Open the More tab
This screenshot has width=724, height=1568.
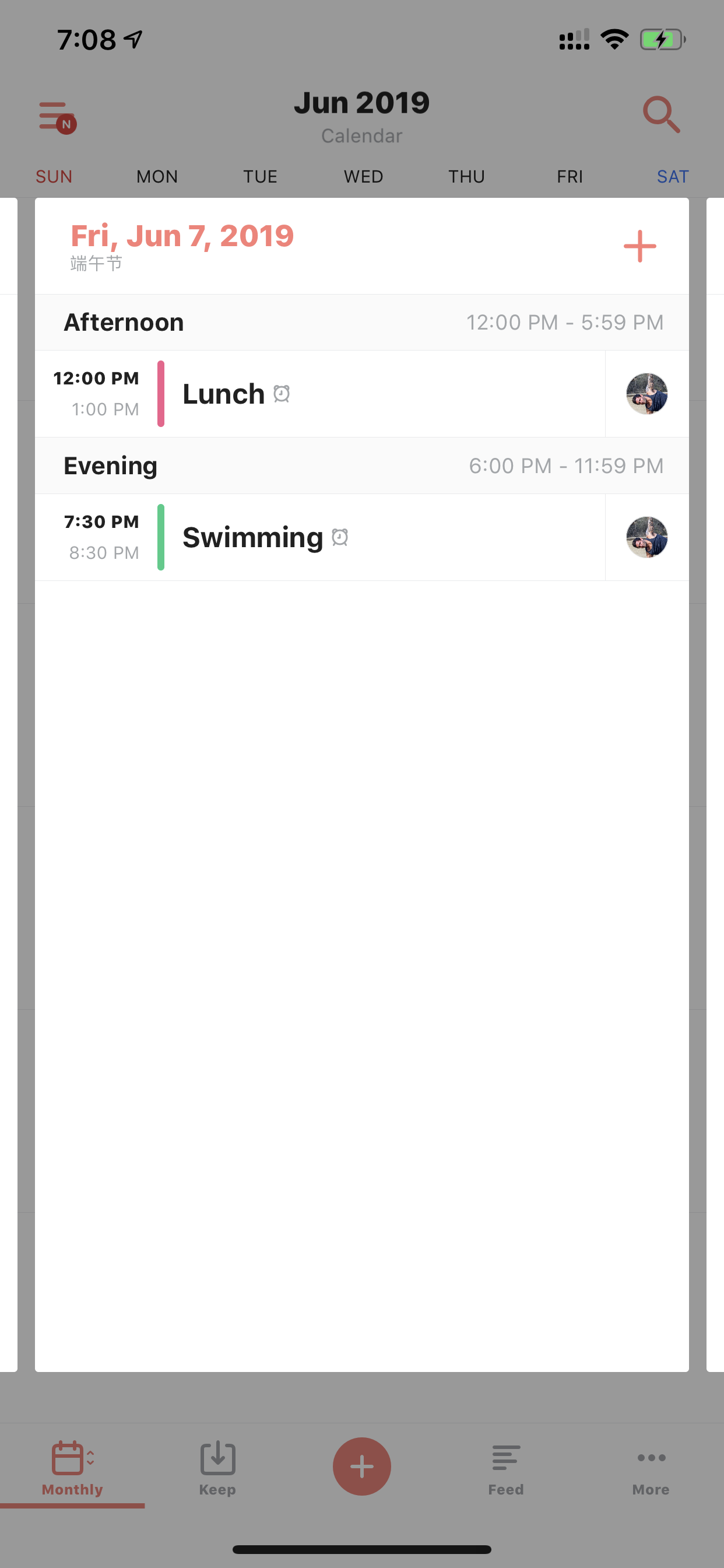click(x=651, y=1468)
